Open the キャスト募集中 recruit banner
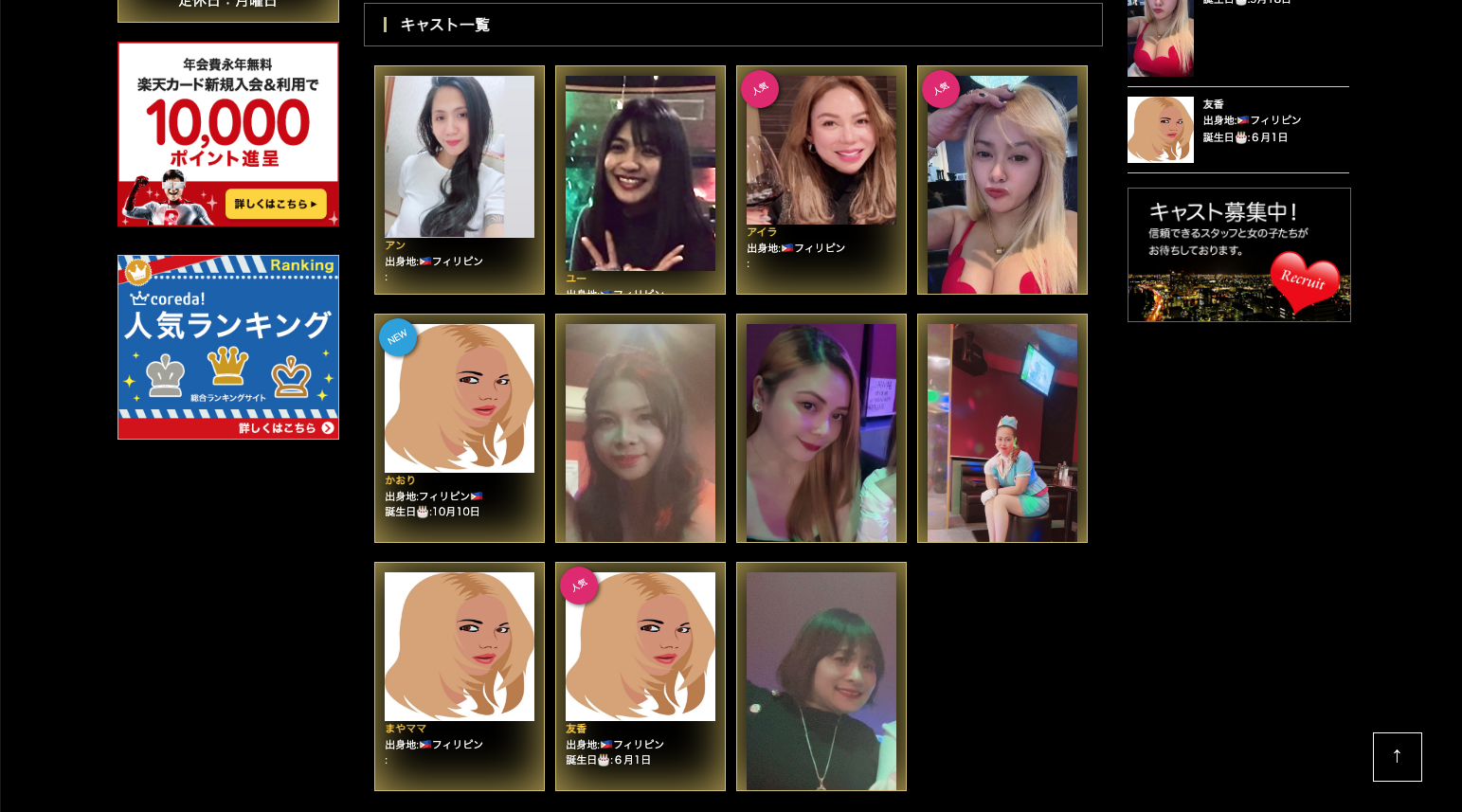Screen dimensions: 1462x812 point(1238,255)
